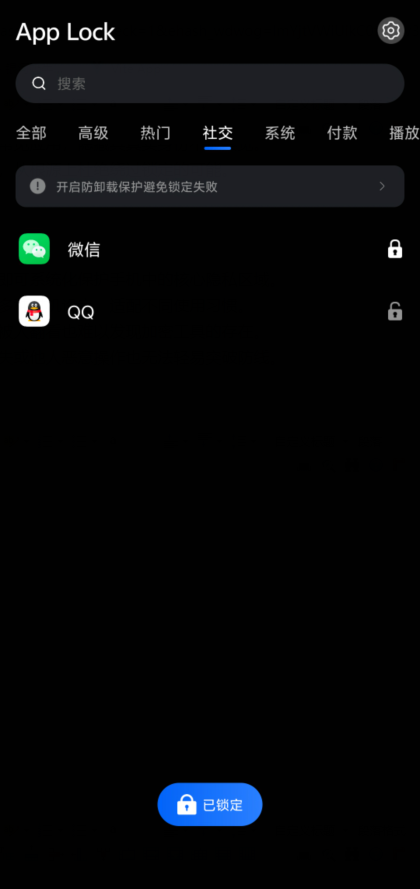Switch to the 播放 tab

coord(404,133)
